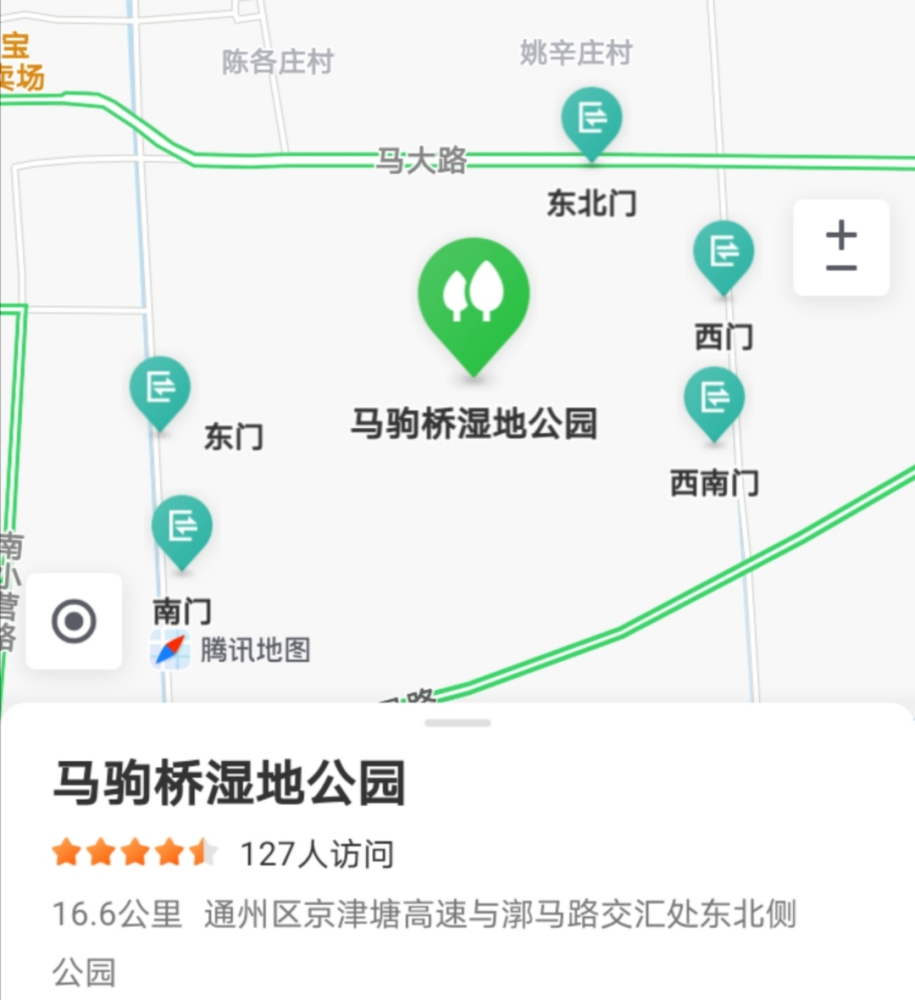Click the 陈各庄村 village label

tap(277, 62)
